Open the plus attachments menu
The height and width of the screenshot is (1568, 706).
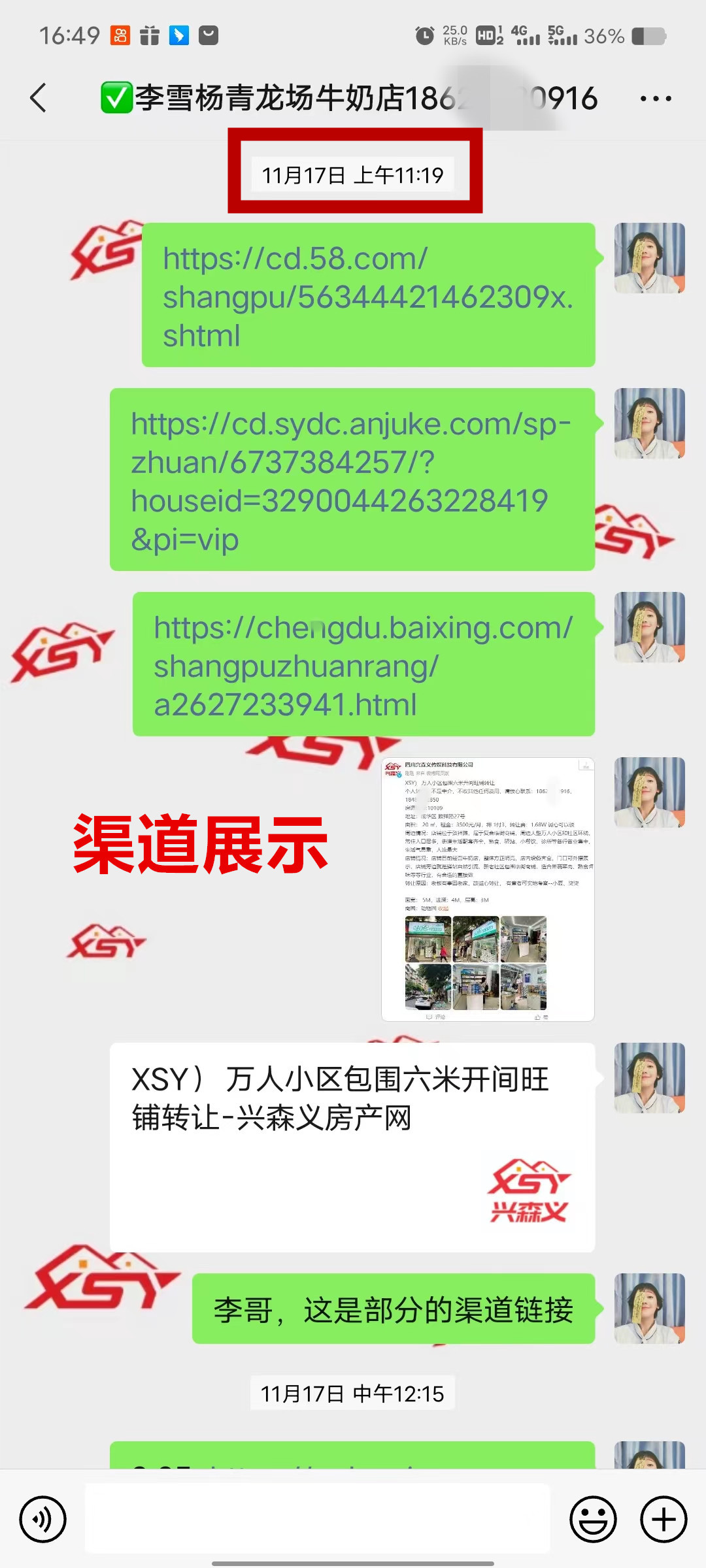tap(663, 1519)
